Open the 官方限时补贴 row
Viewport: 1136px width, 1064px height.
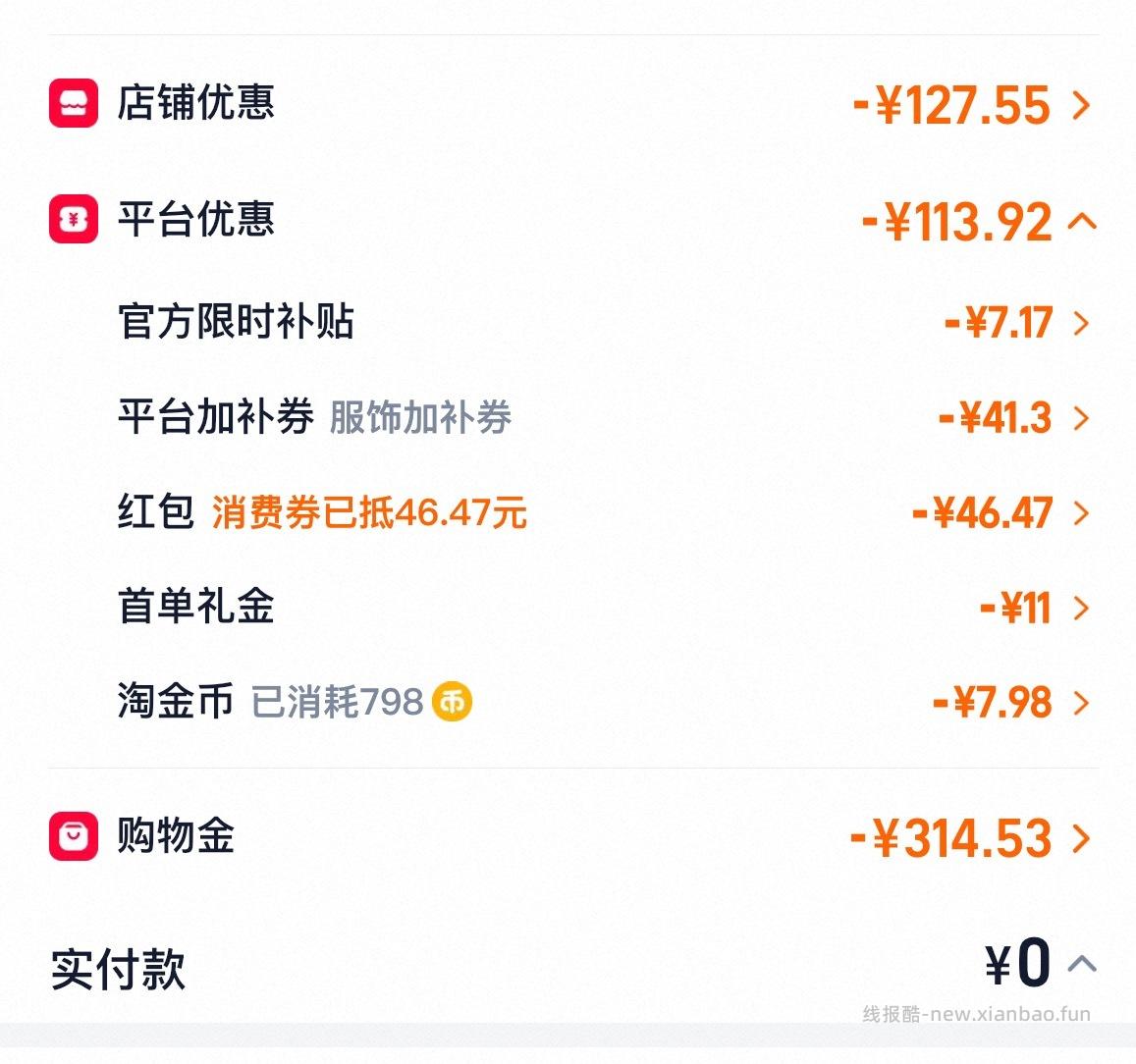click(x=1081, y=323)
